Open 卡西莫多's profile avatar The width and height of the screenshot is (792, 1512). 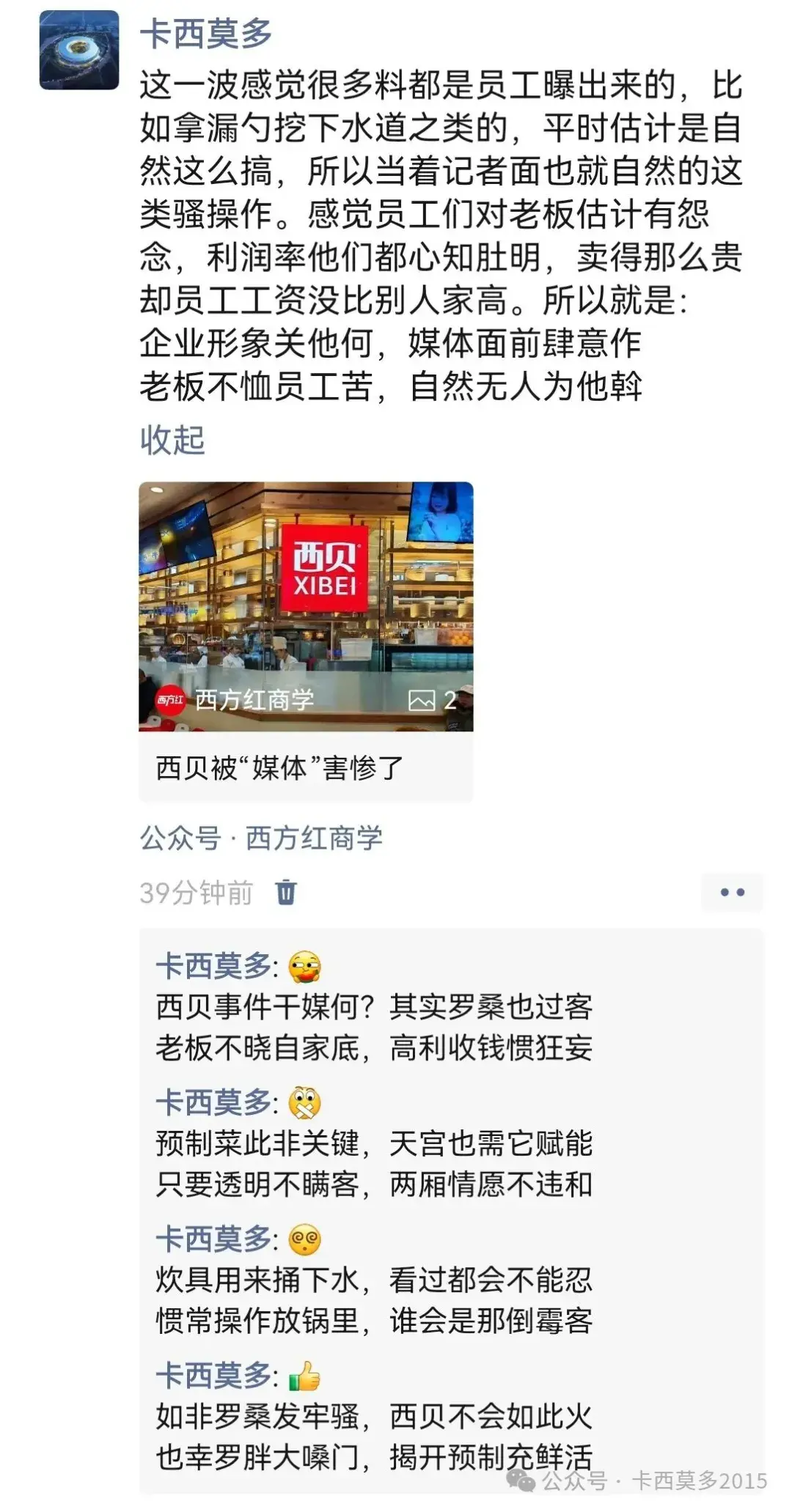point(79,50)
